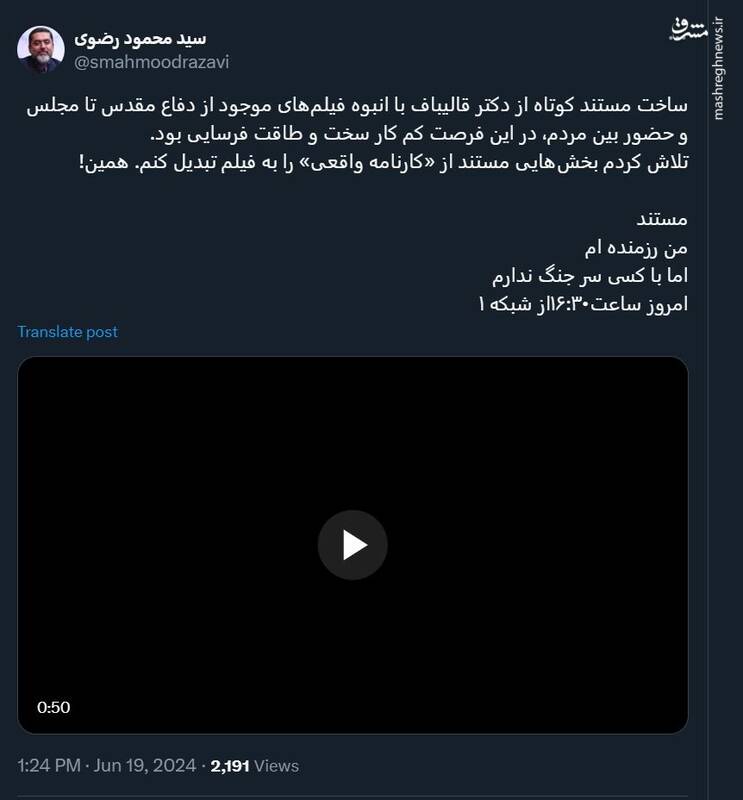Visit the @smahmoodrazavi profile handle
The image size is (743, 800).
[x=151, y=62]
